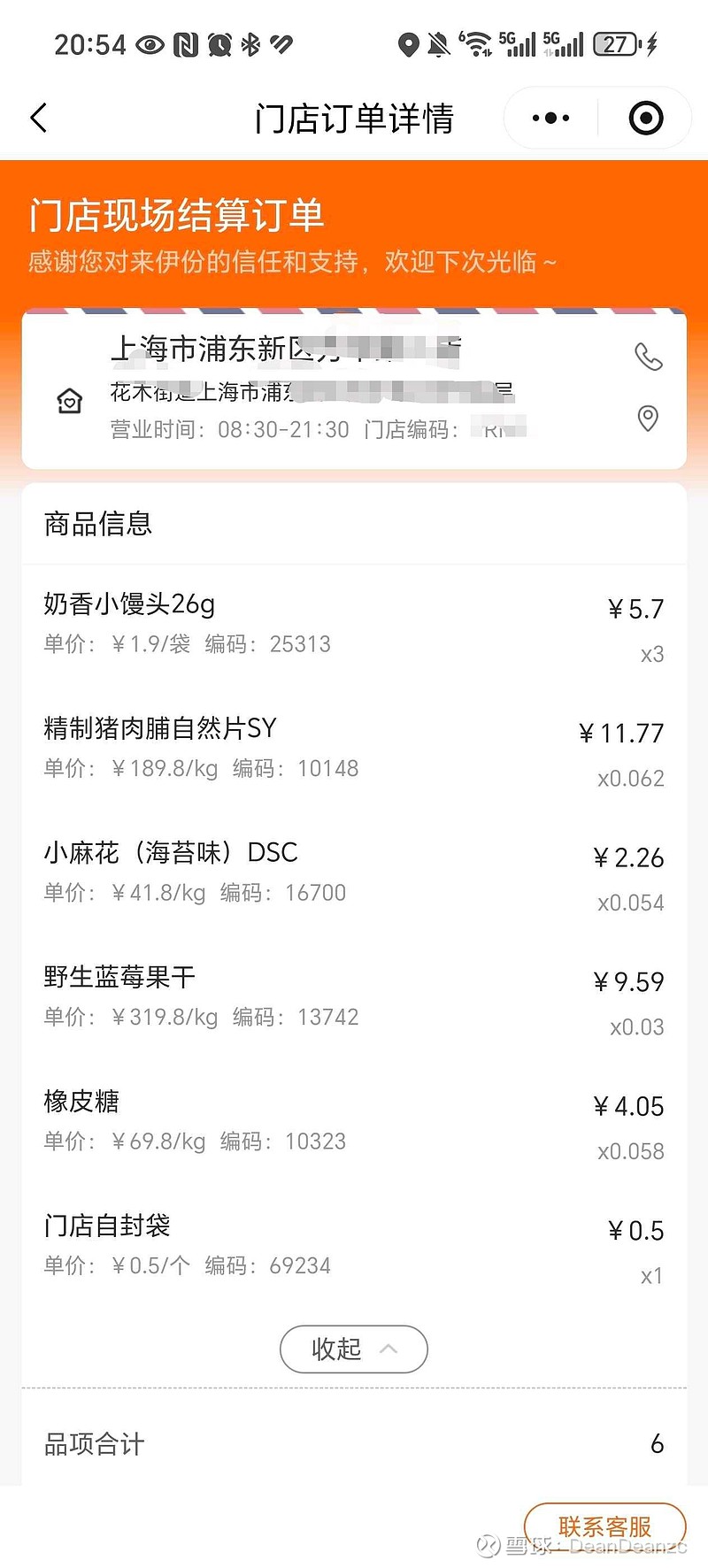Collapse the item list via 收起 control
The image size is (708, 1568).
point(353,1349)
